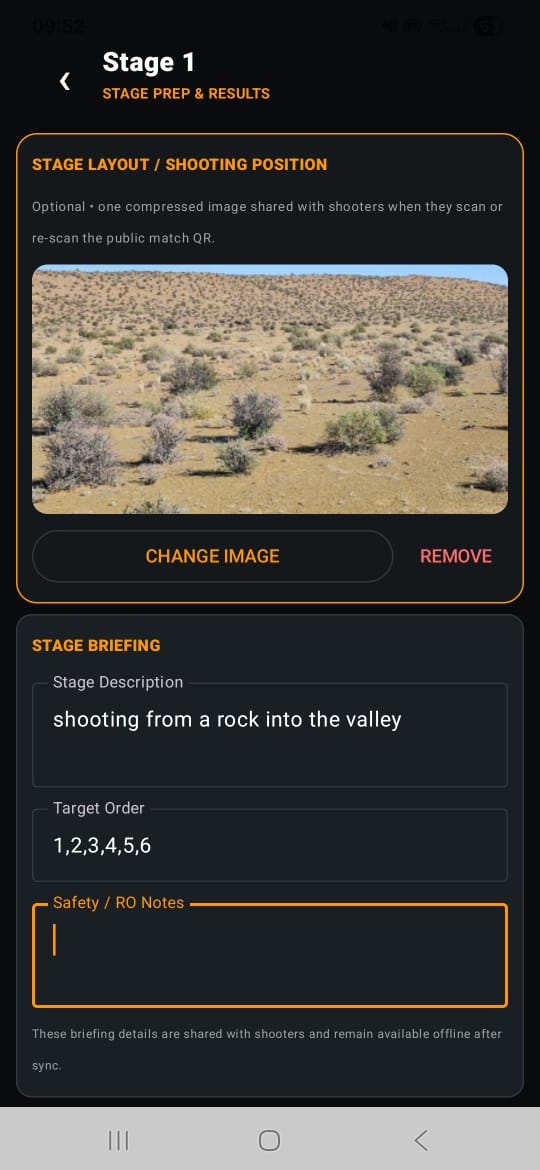
Task: Go back using the top arrow
Action: point(65,81)
